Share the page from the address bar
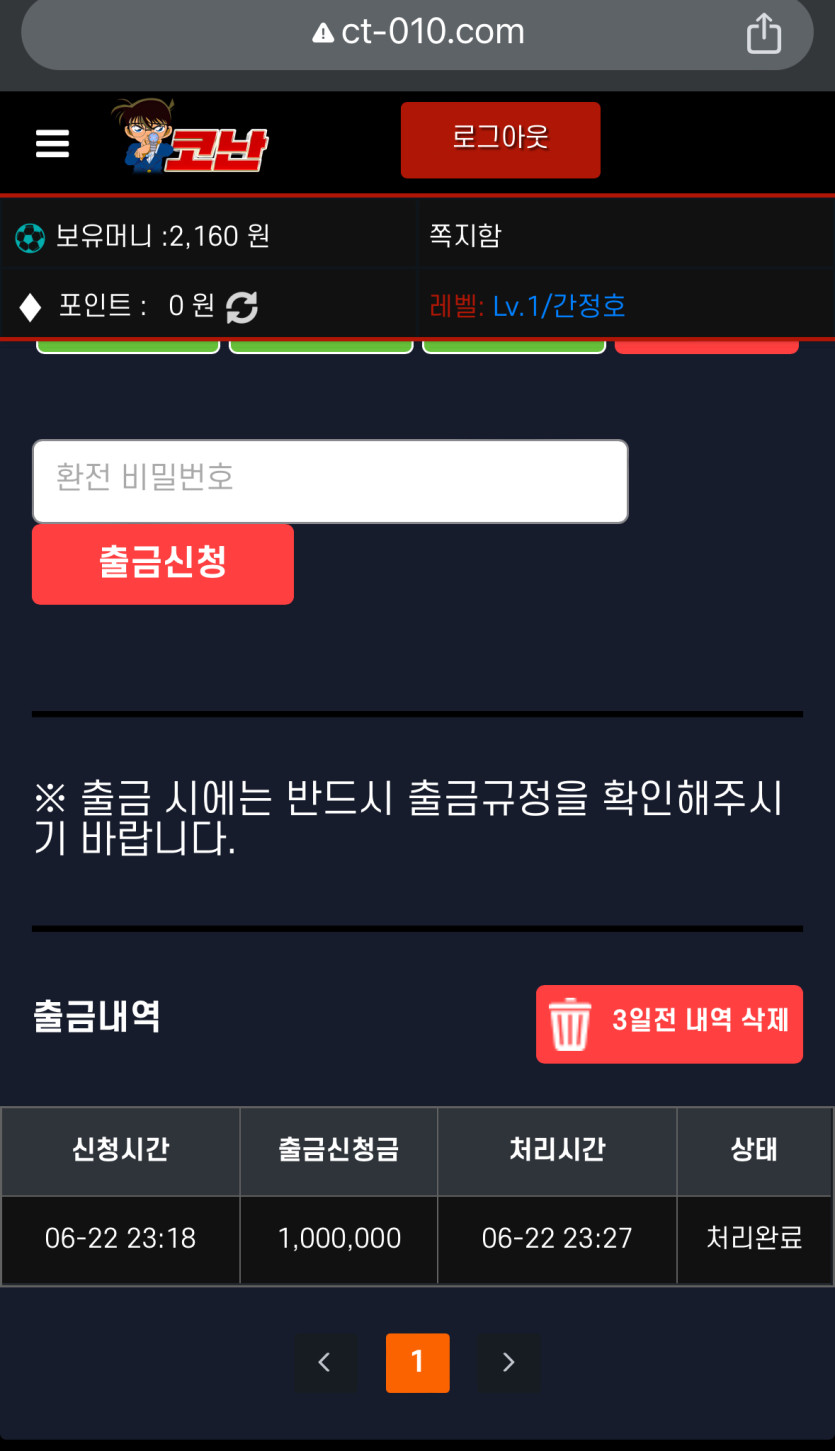This screenshot has height=1451, width=835. 763,33
